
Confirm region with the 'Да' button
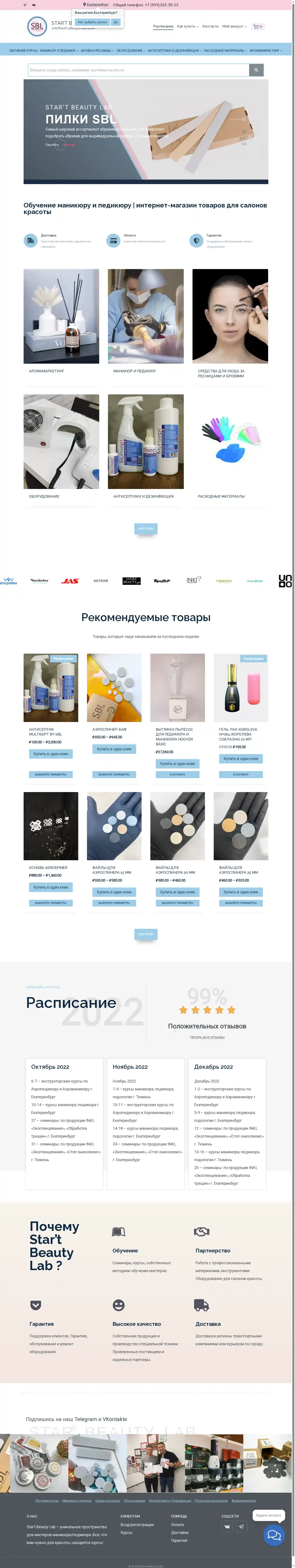(115, 22)
